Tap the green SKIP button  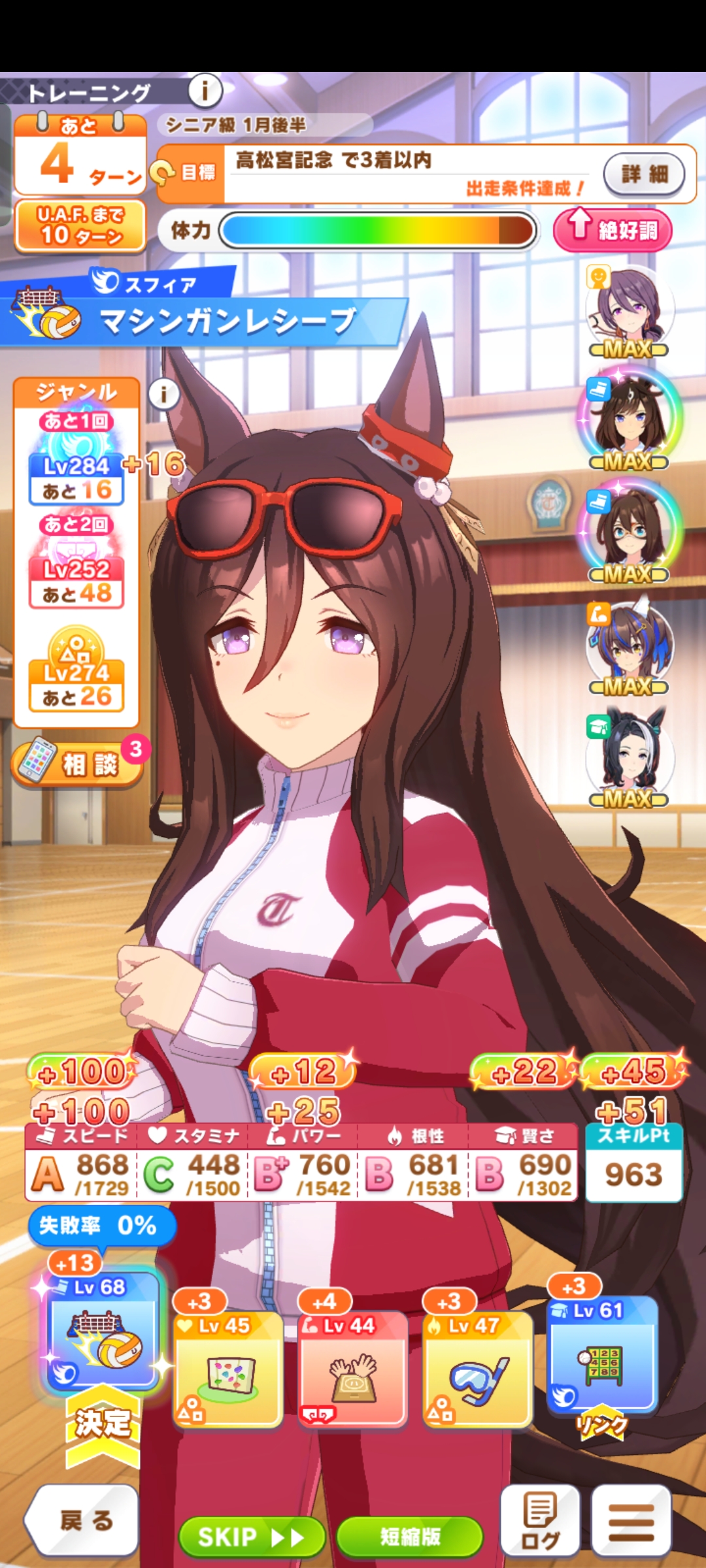coord(252,1537)
